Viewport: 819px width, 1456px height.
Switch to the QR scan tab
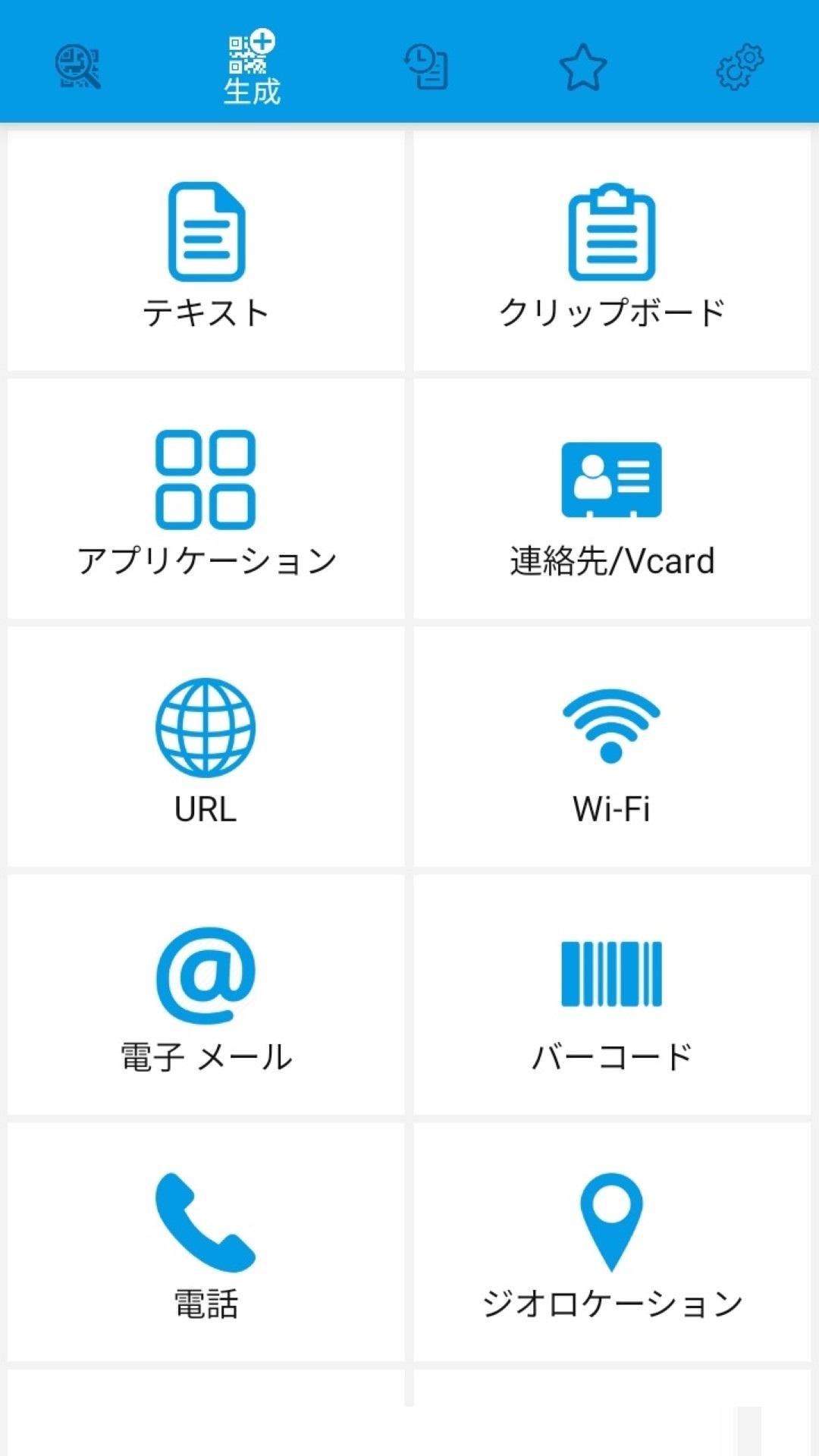coord(78,67)
